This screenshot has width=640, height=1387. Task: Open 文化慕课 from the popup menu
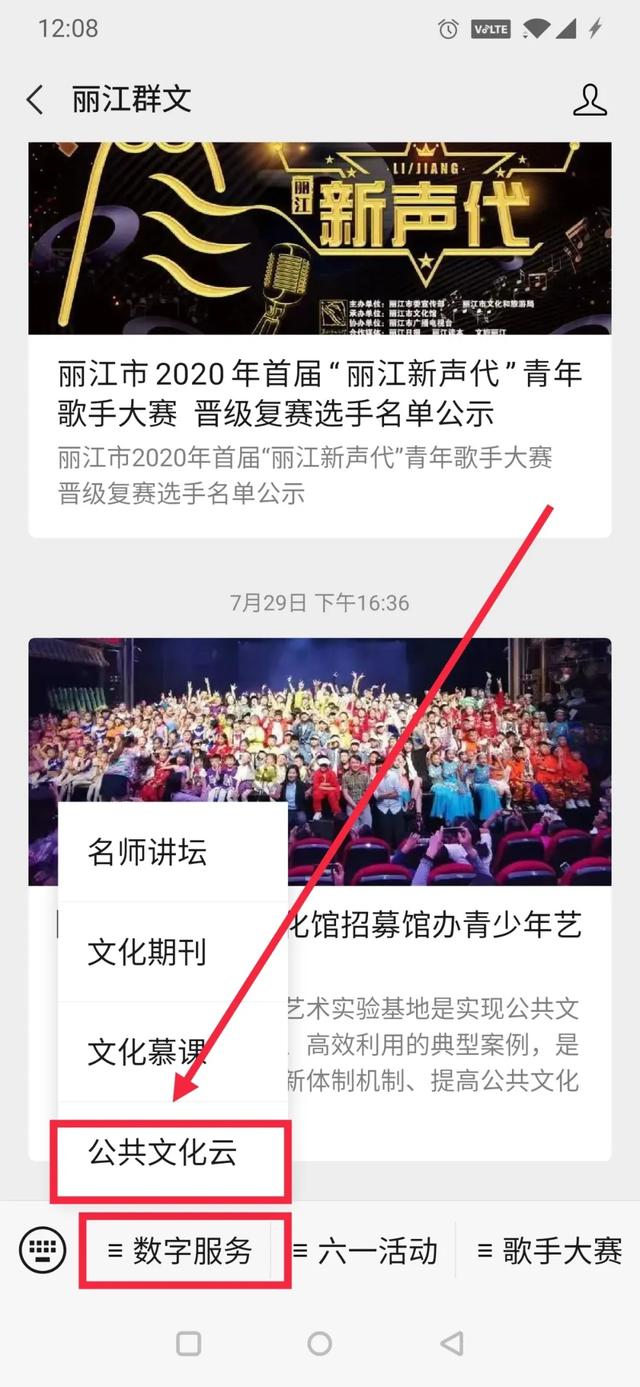[x=147, y=1052]
